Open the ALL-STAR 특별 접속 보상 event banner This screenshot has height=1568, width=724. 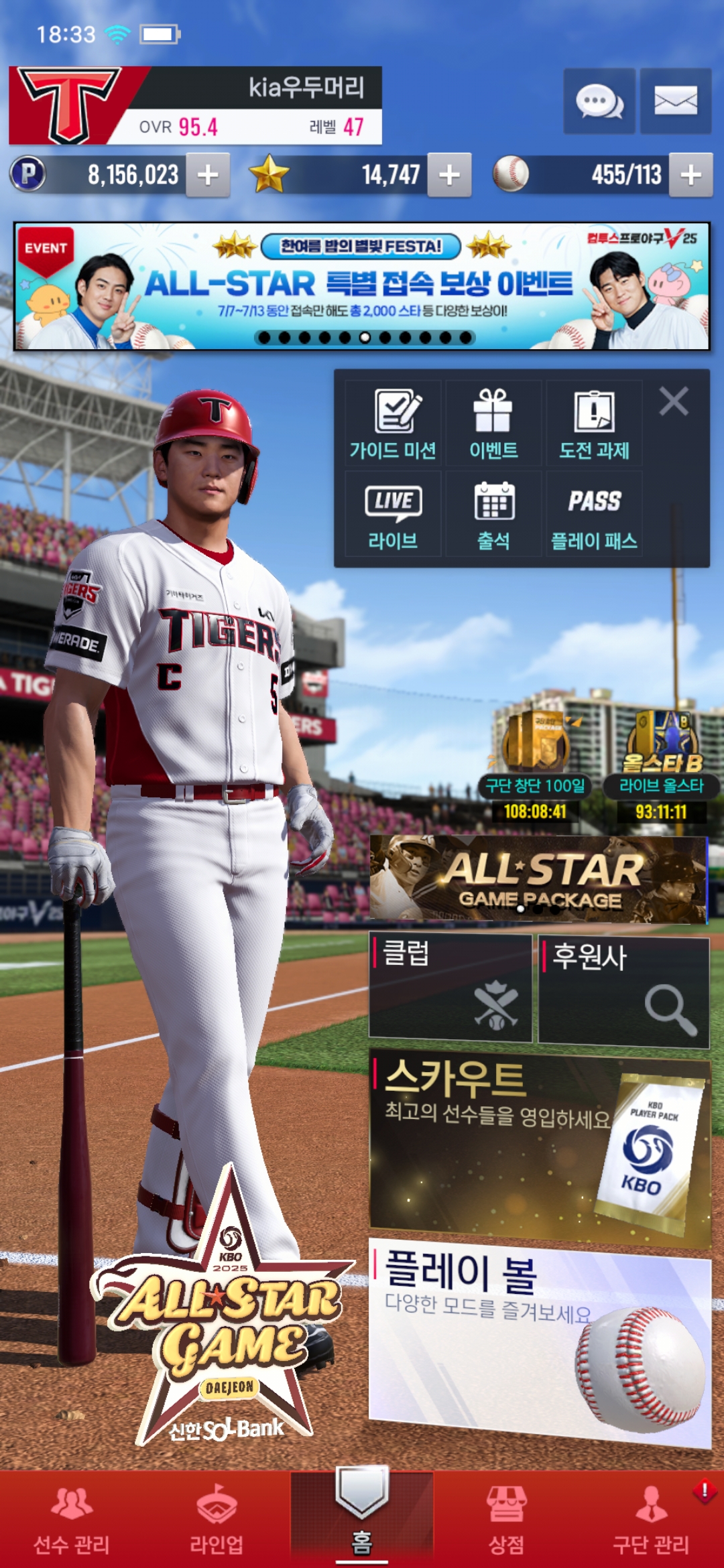coord(362,286)
